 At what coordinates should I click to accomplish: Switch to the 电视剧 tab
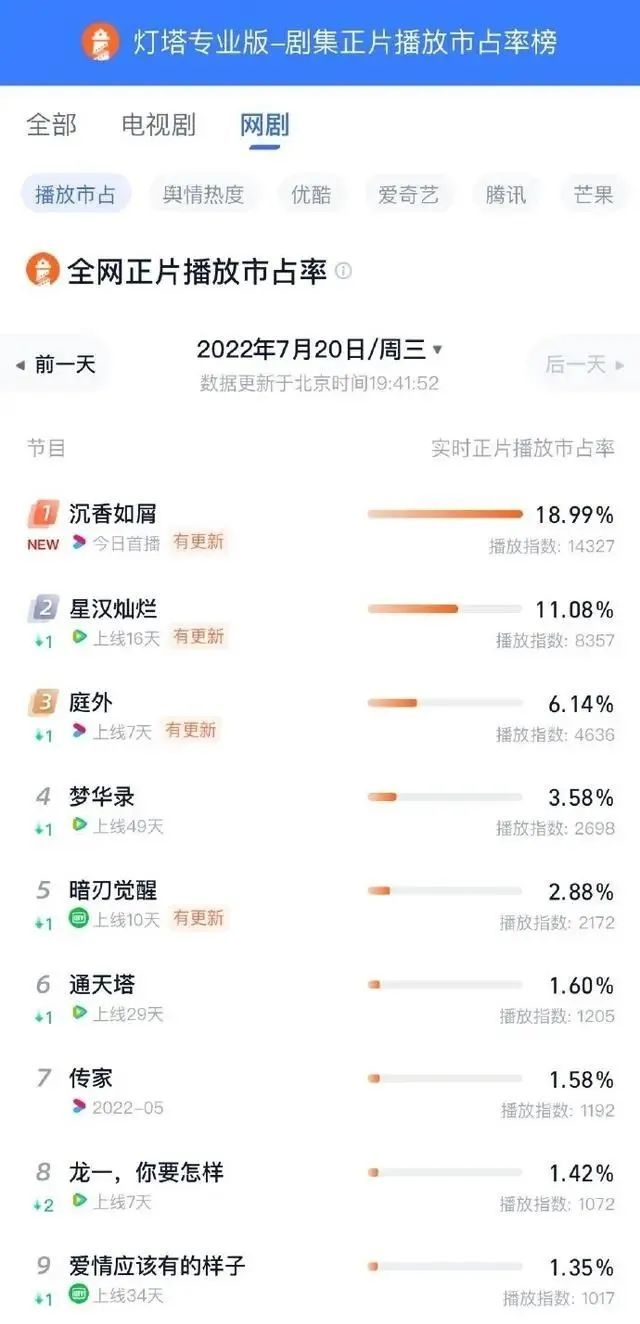[x=158, y=125]
